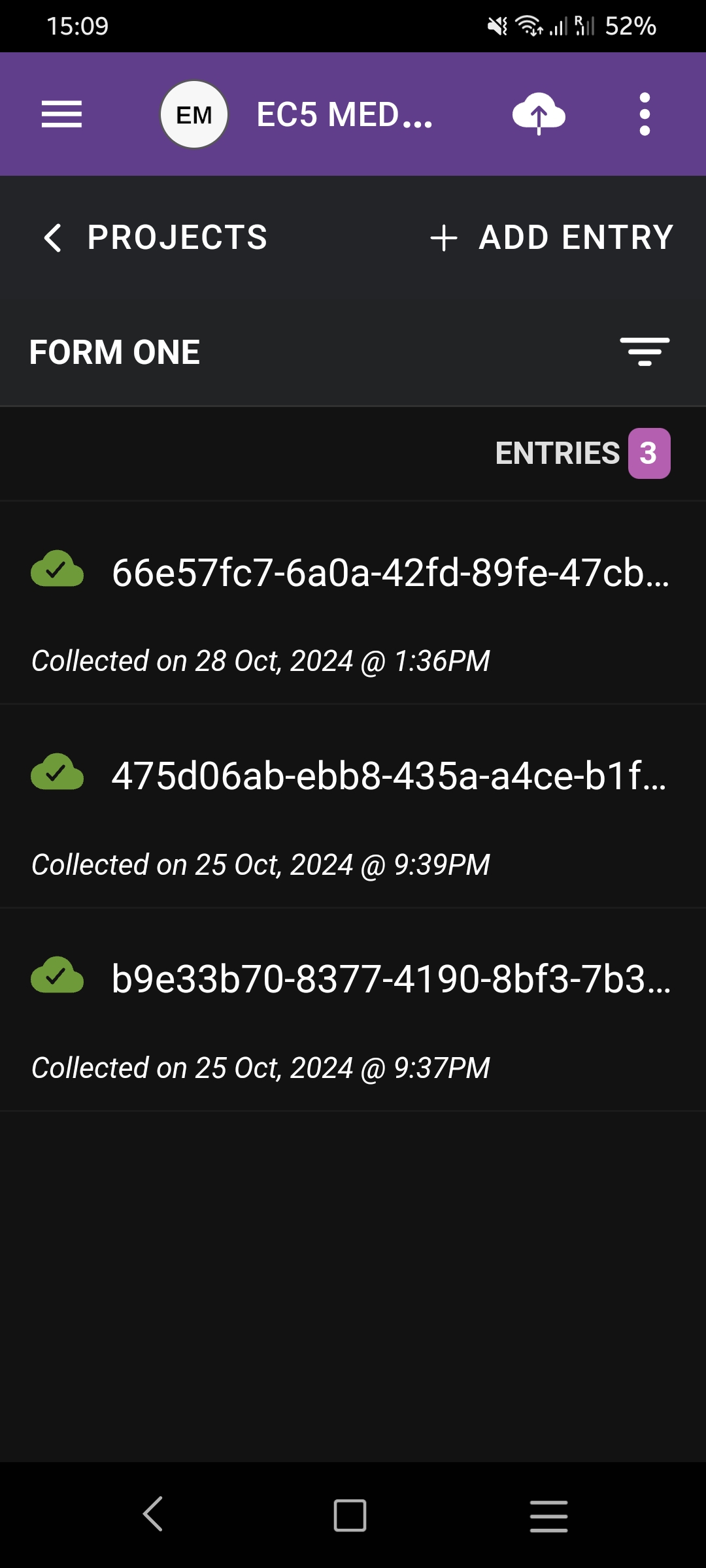Open entry b9e33b70-8377-4190
The height and width of the screenshot is (1568, 706).
(353, 1009)
